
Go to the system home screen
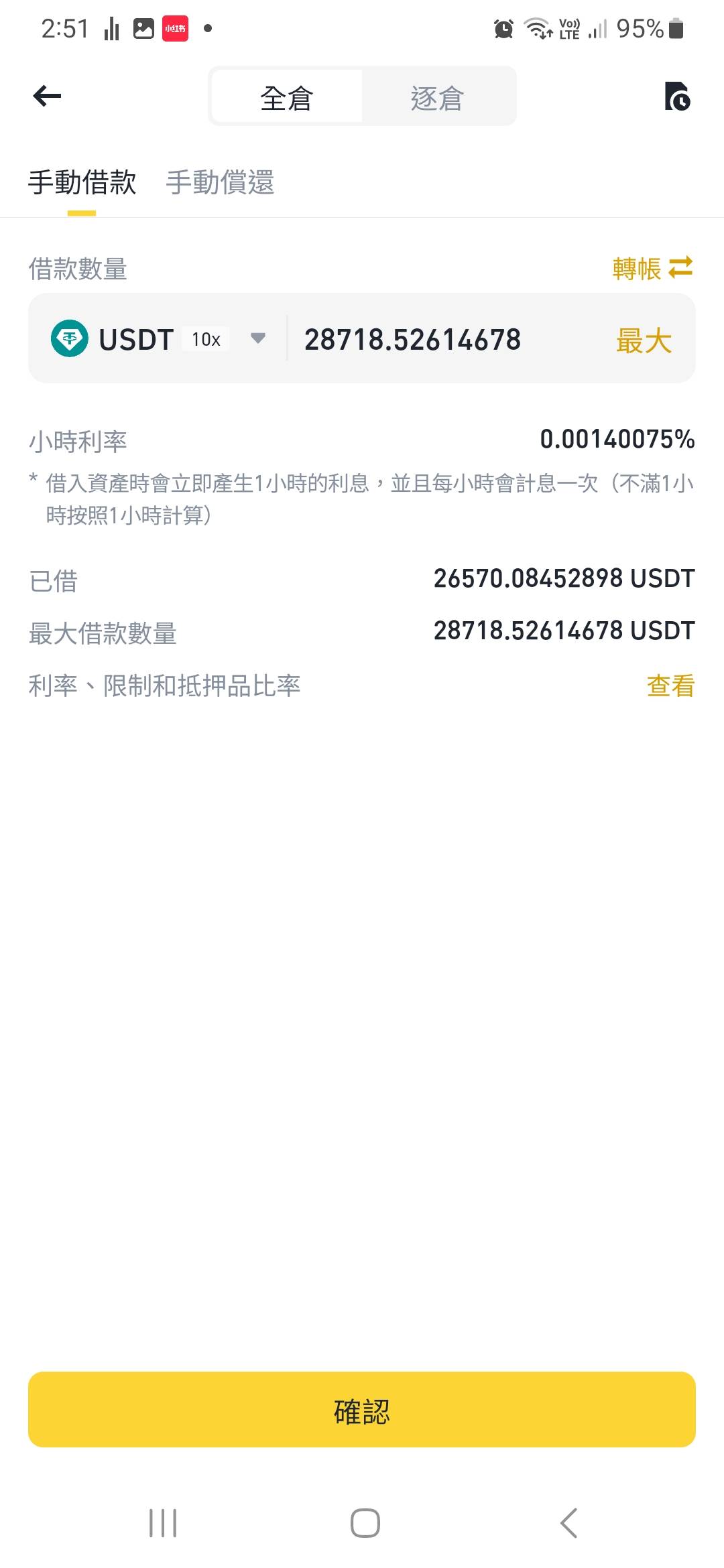click(x=365, y=1522)
